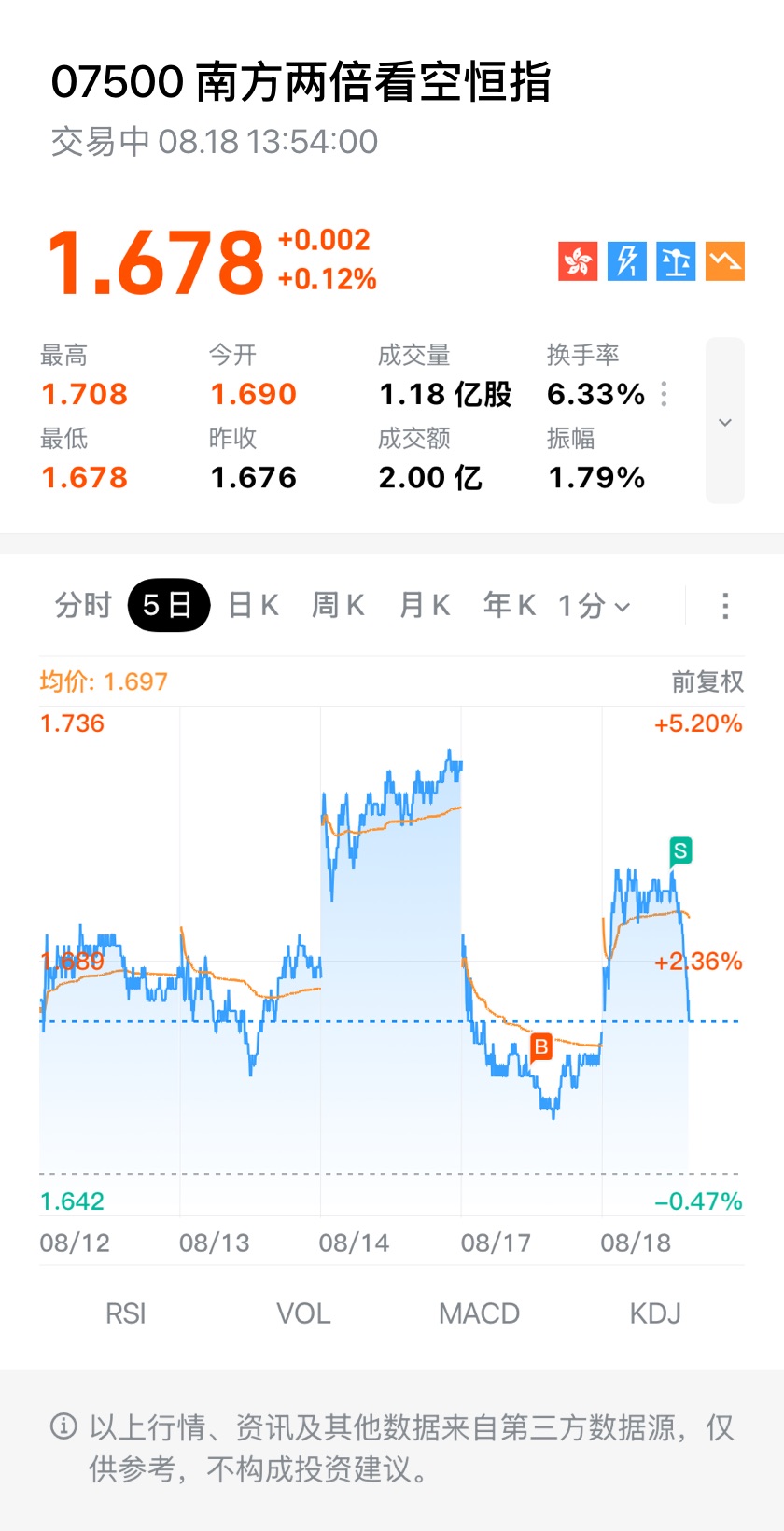Viewport: 784px width, 1531px height.
Task: Open the chart settings overflow menu
Action: tap(725, 606)
